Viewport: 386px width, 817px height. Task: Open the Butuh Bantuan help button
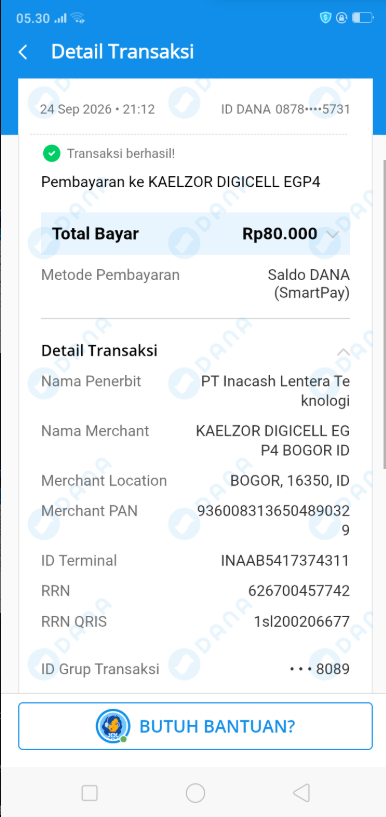point(195,726)
